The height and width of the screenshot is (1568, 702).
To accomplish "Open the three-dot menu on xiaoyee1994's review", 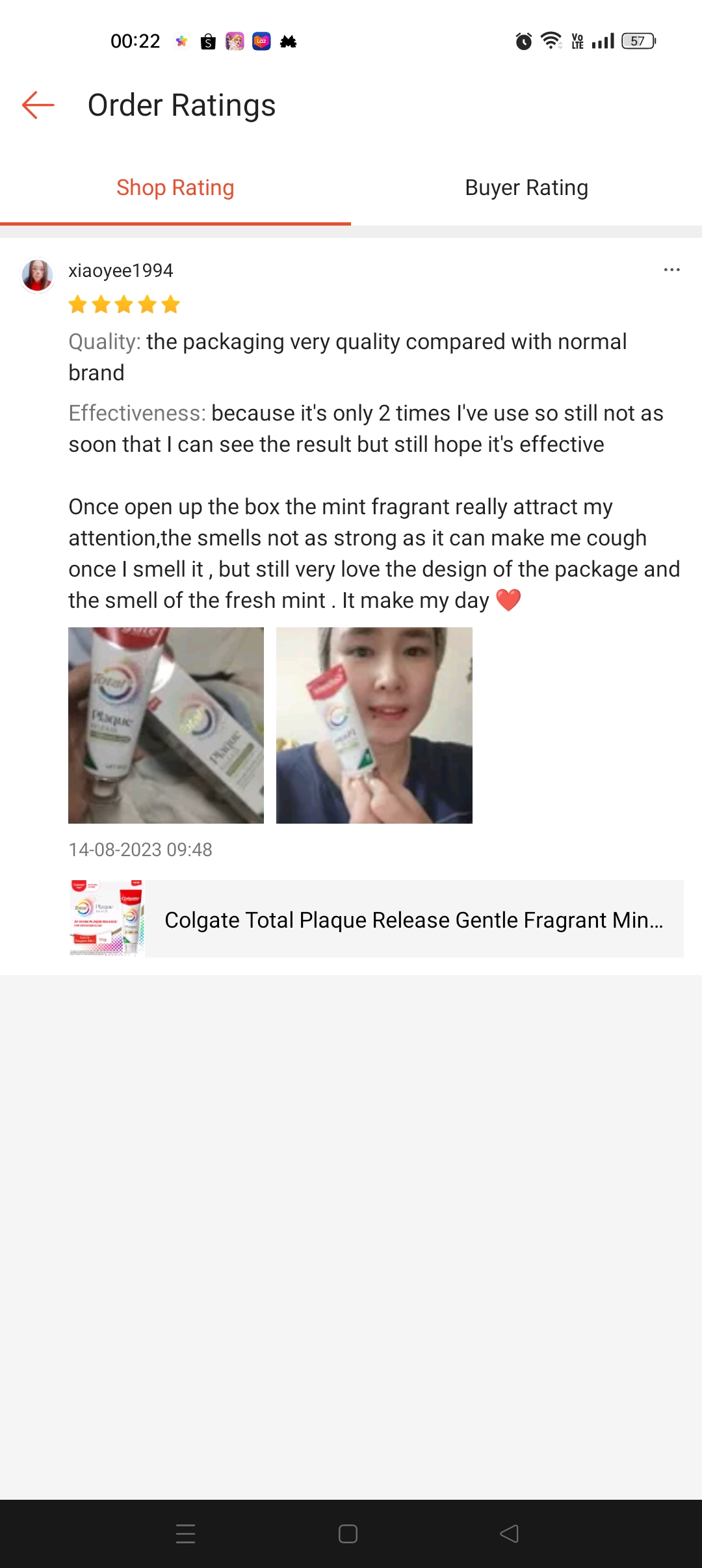I will point(671,270).
